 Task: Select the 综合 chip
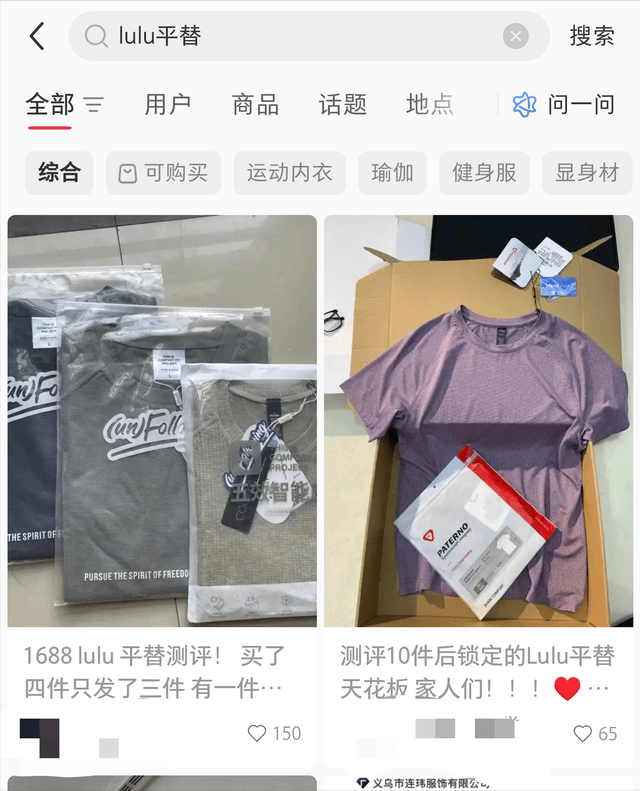click(59, 173)
